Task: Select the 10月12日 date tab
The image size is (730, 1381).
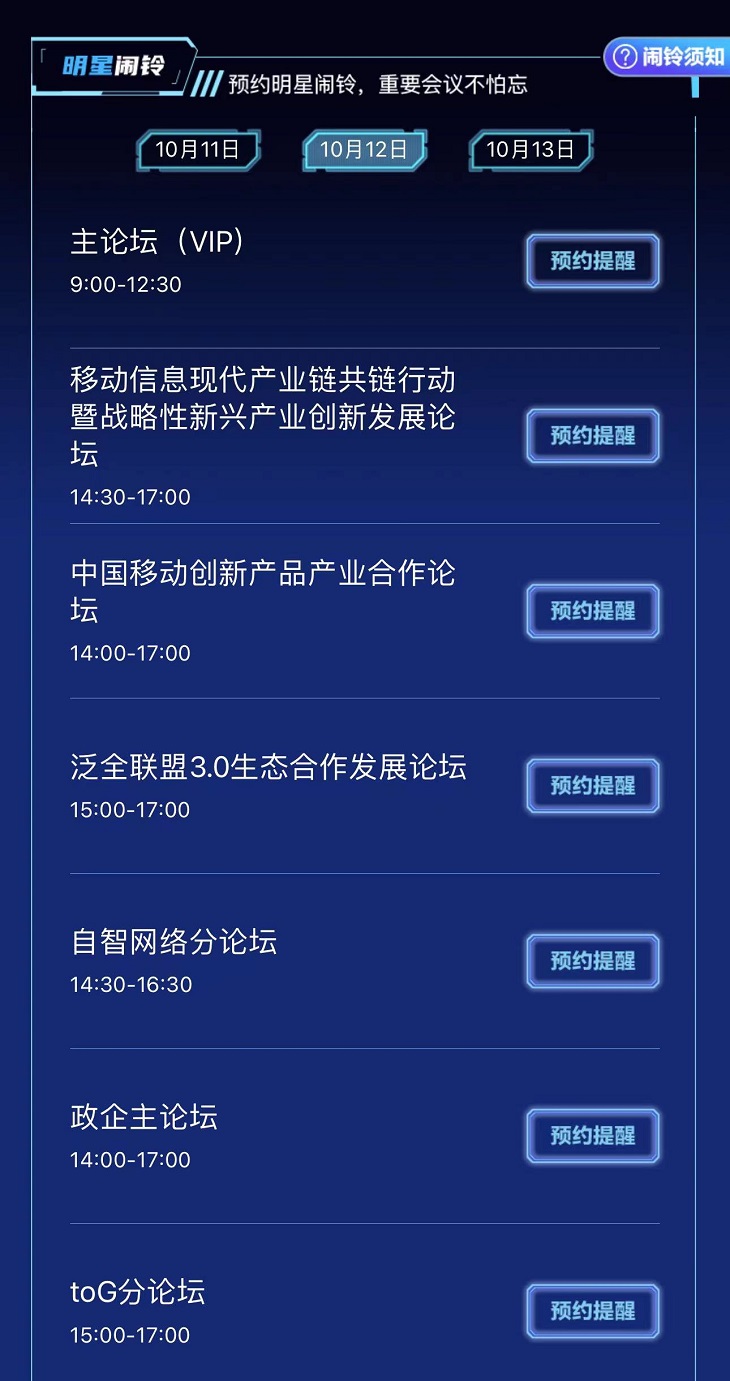Action: [x=364, y=150]
